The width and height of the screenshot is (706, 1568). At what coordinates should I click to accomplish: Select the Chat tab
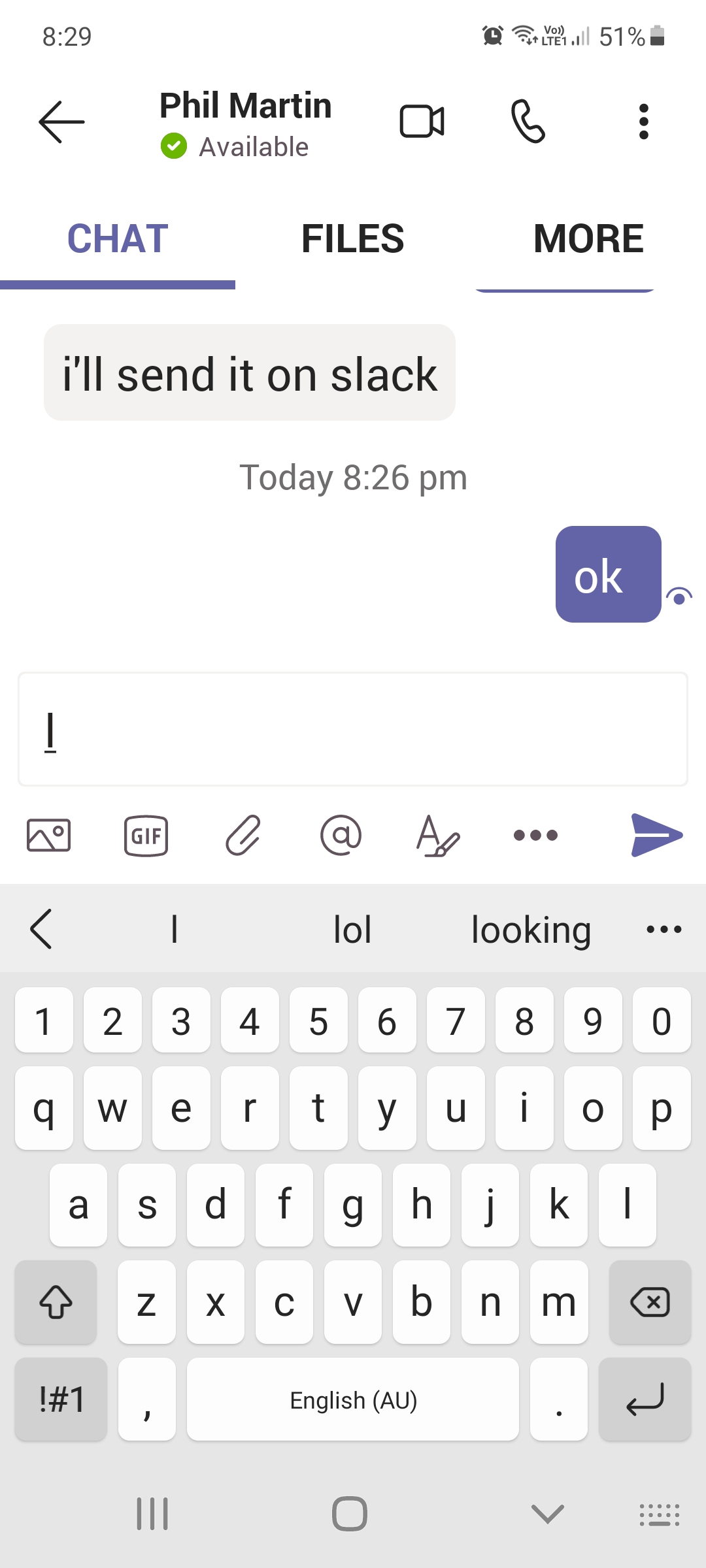[118, 239]
